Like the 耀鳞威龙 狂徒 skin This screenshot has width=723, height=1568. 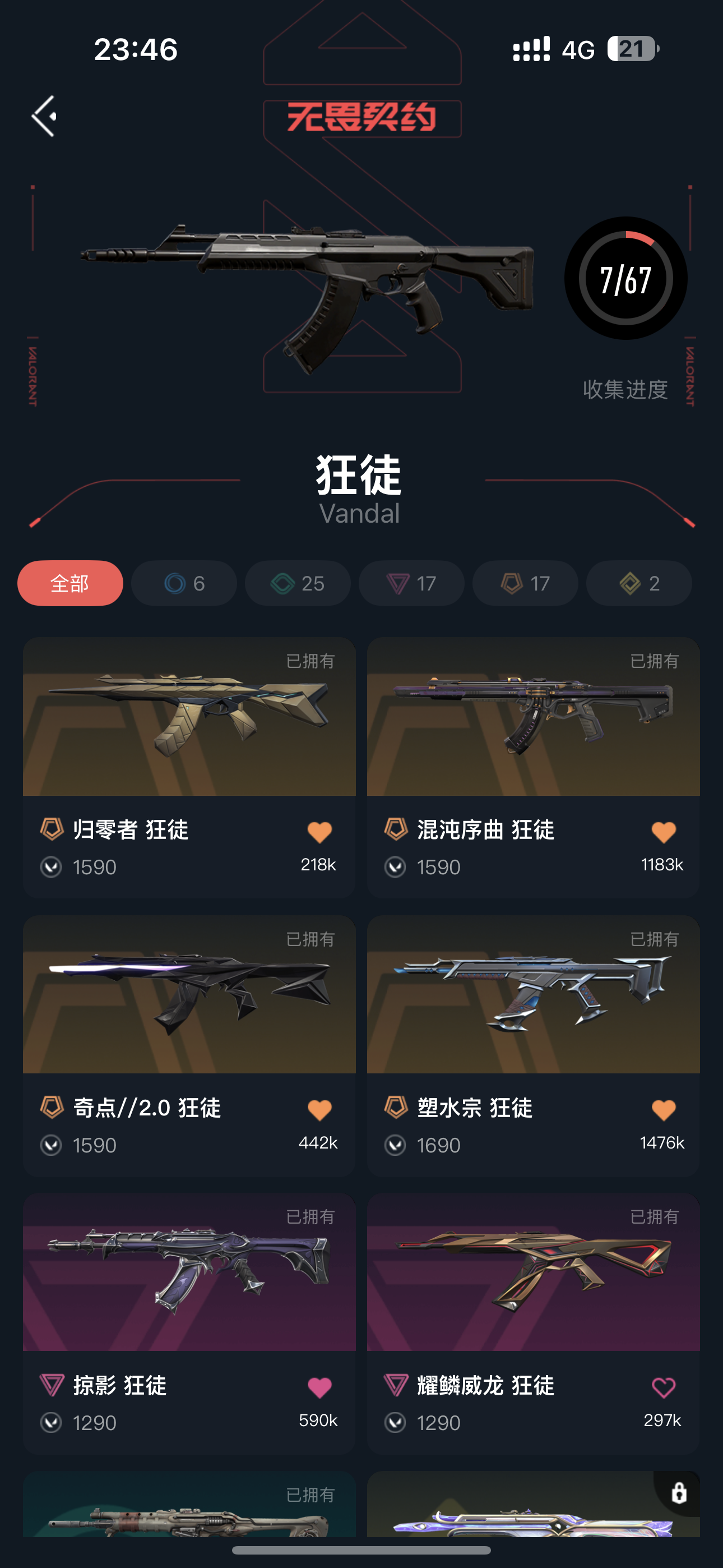[664, 1388]
